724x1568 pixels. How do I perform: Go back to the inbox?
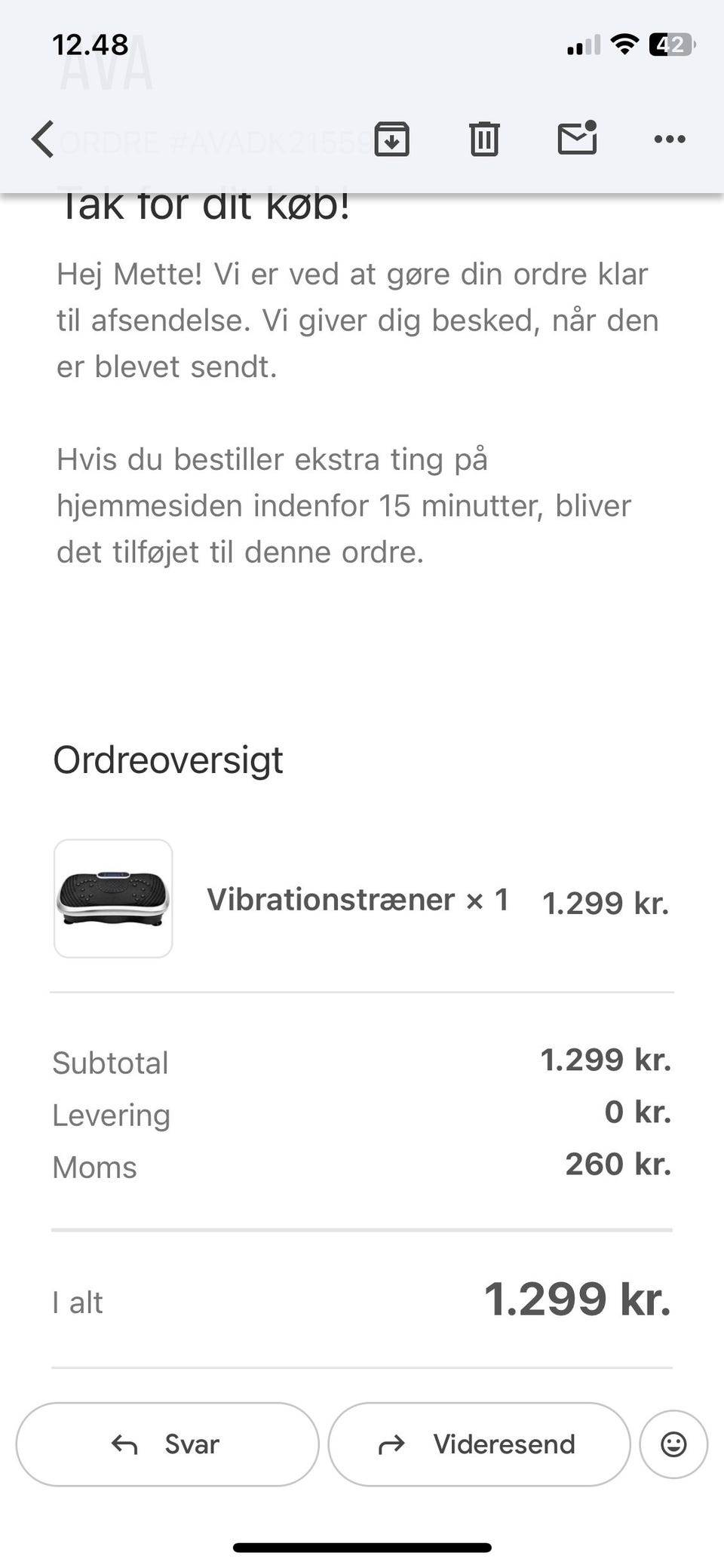tap(43, 140)
